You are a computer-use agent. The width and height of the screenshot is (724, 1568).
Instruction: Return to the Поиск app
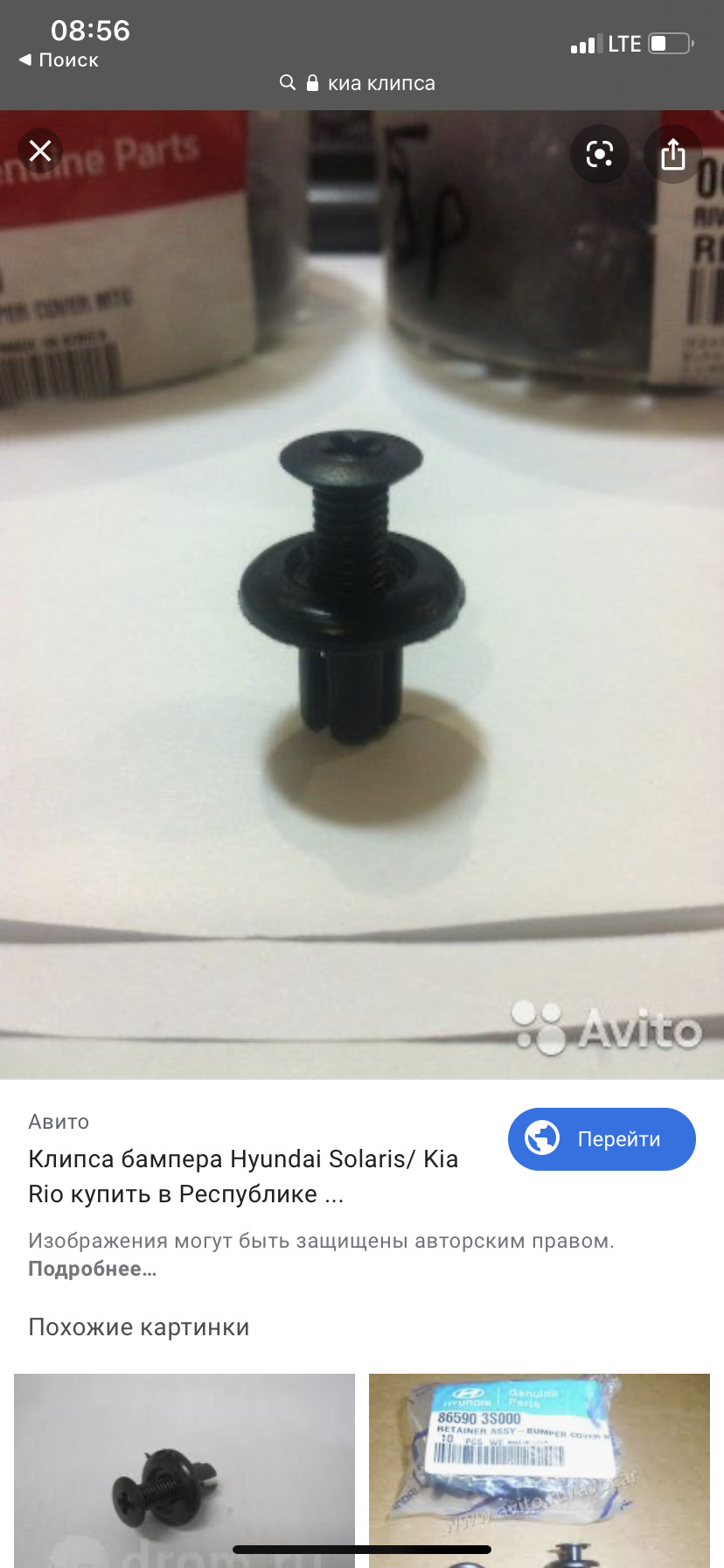tap(59, 60)
